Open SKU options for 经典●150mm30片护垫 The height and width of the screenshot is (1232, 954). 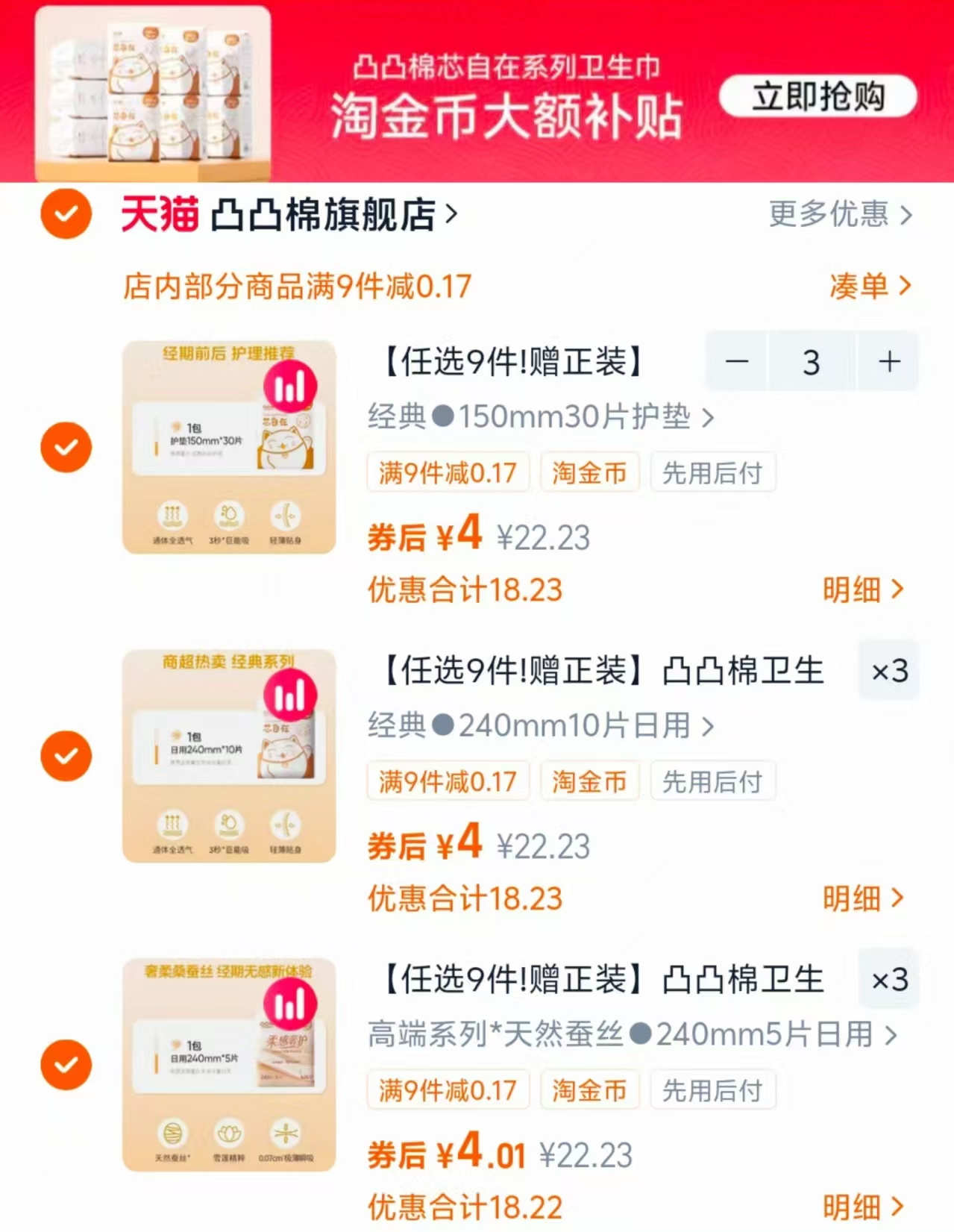pos(537,417)
